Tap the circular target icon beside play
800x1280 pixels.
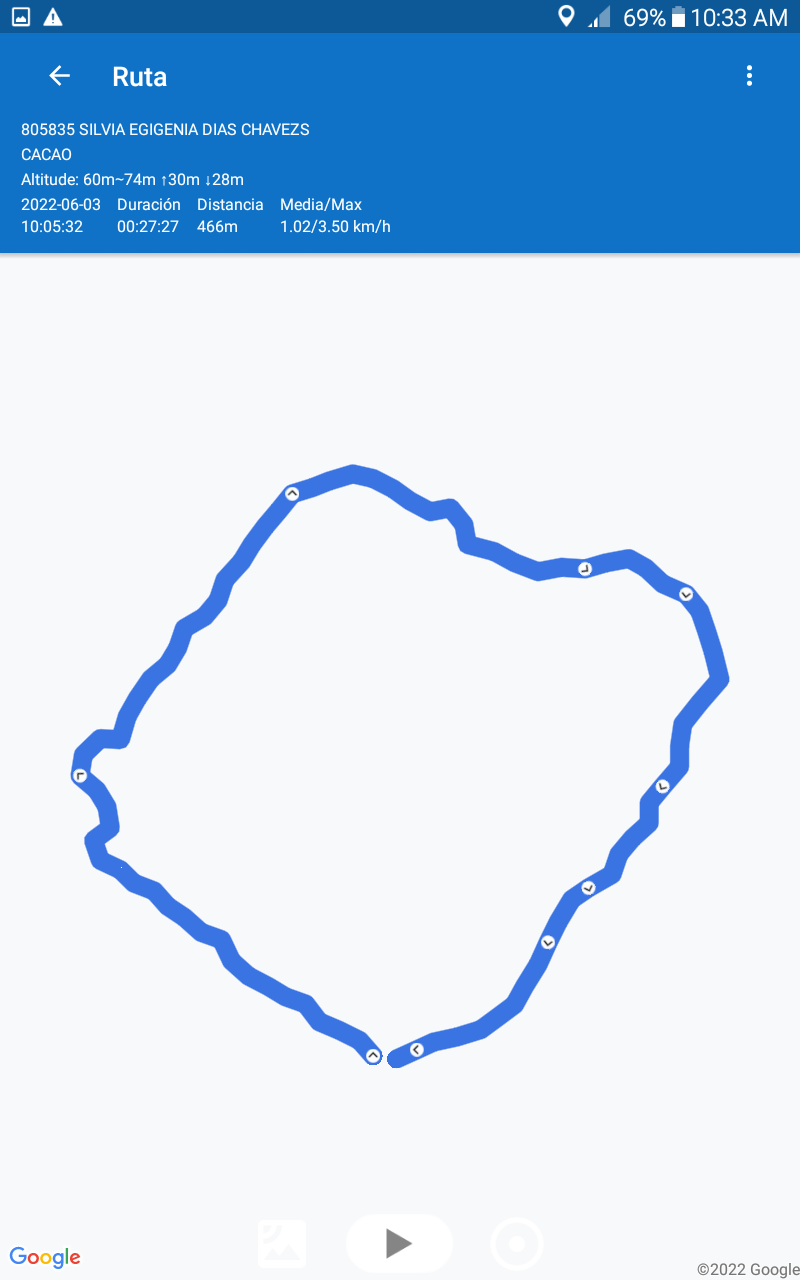(517, 1244)
